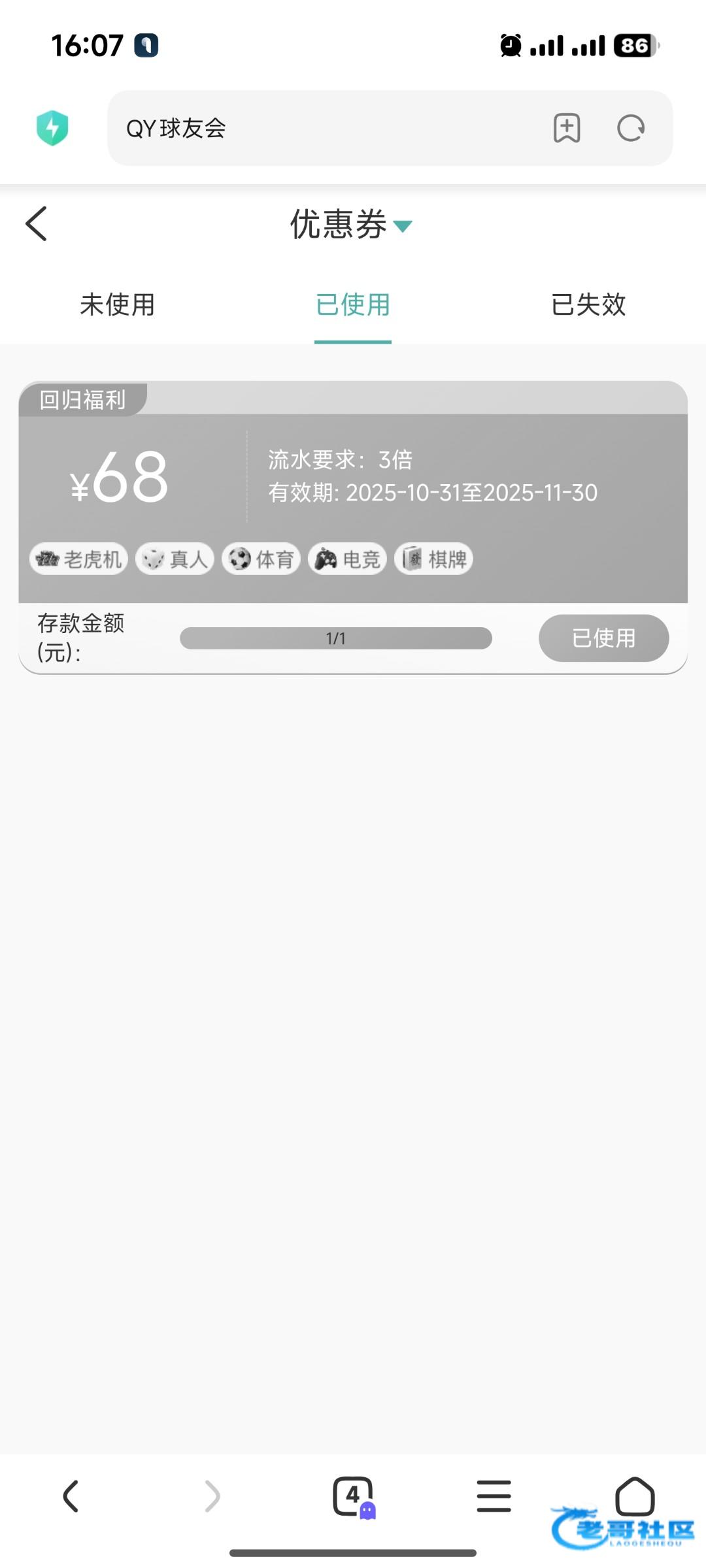Go back from the 优惠券 page
Image resolution: width=706 pixels, height=1568 pixels.
click(x=36, y=224)
